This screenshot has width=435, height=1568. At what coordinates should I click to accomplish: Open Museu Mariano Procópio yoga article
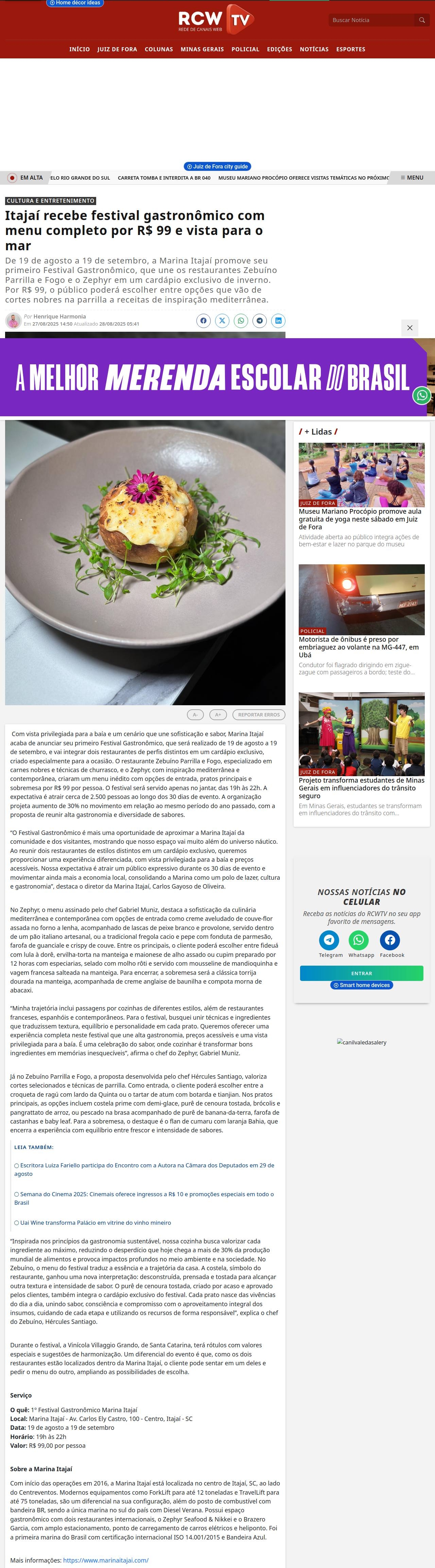(360, 519)
